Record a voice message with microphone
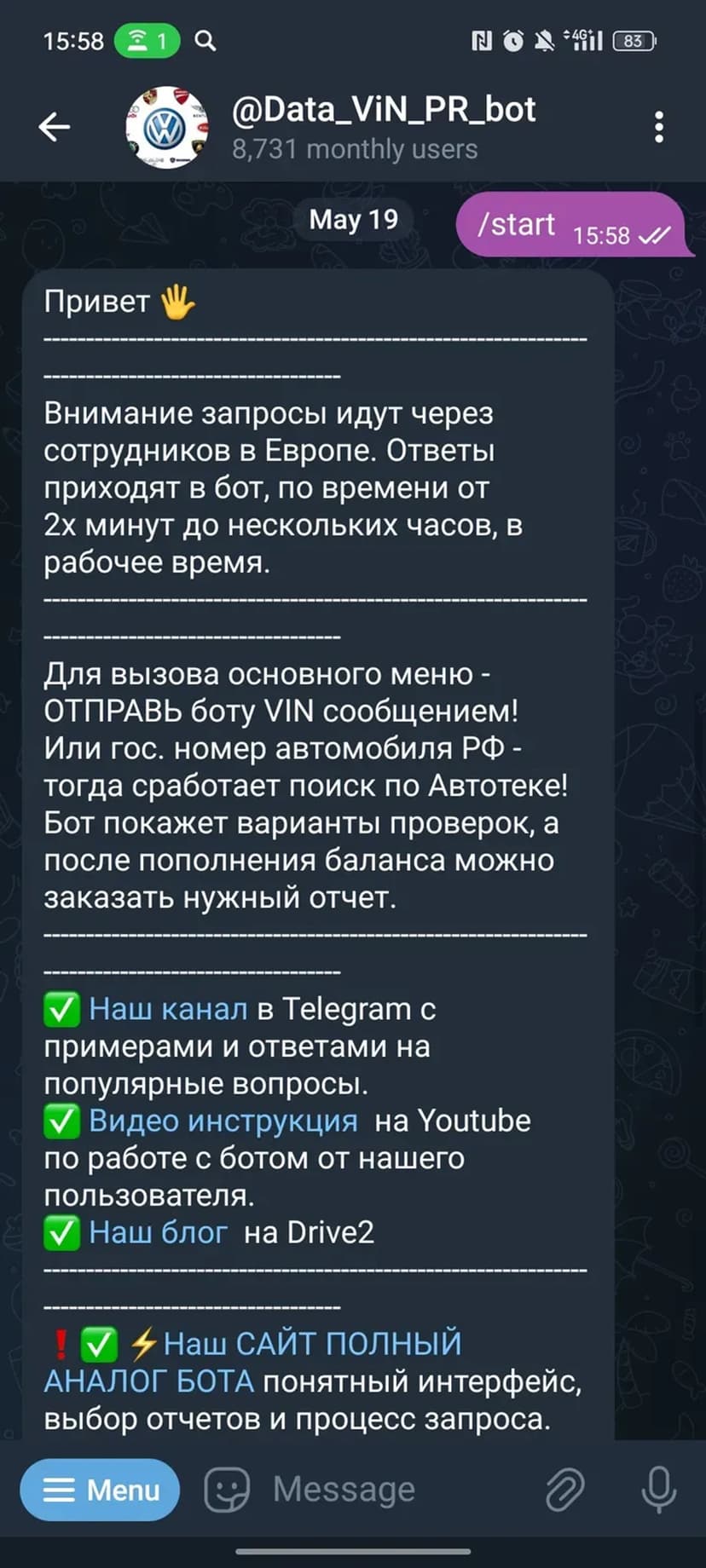This screenshot has height=1568, width=706. point(658,1490)
